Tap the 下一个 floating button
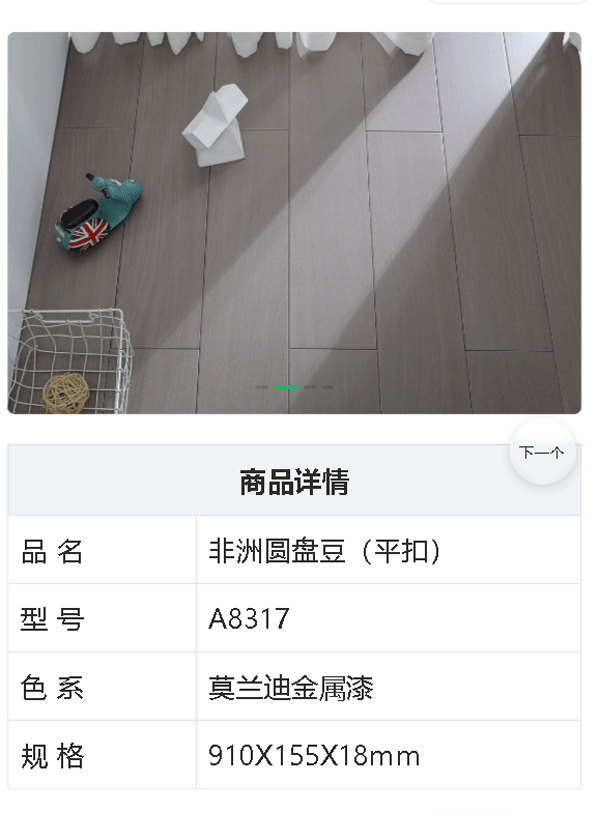The height and width of the screenshot is (813, 600). 542,453
